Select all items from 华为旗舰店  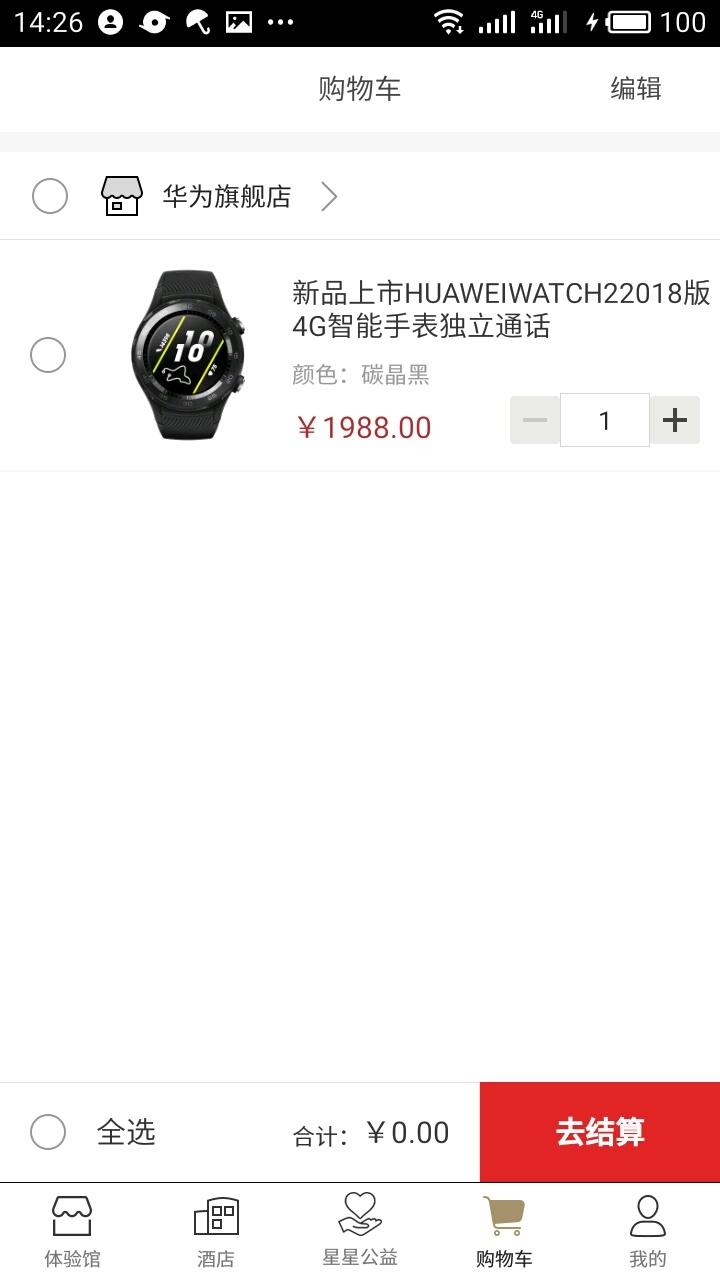pyautogui.click(x=50, y=196)
